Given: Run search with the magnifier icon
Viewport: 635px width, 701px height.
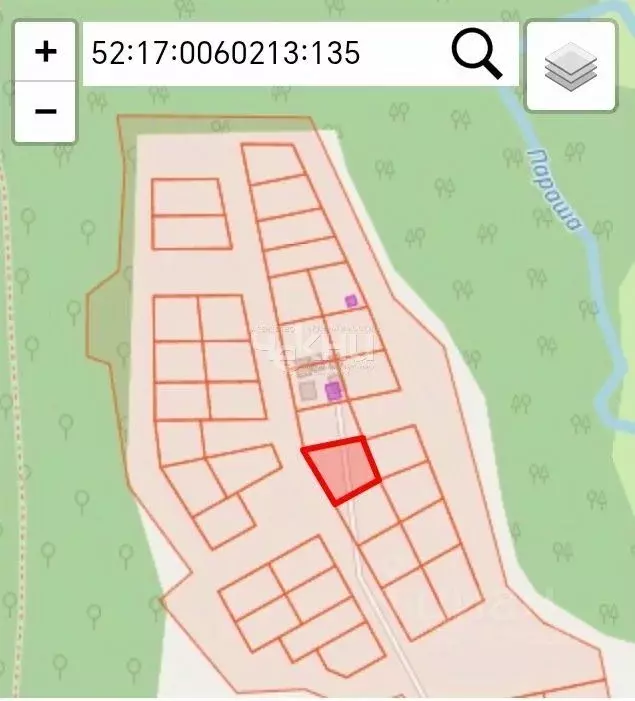Looking at the screenshot, I should point(476,53).
